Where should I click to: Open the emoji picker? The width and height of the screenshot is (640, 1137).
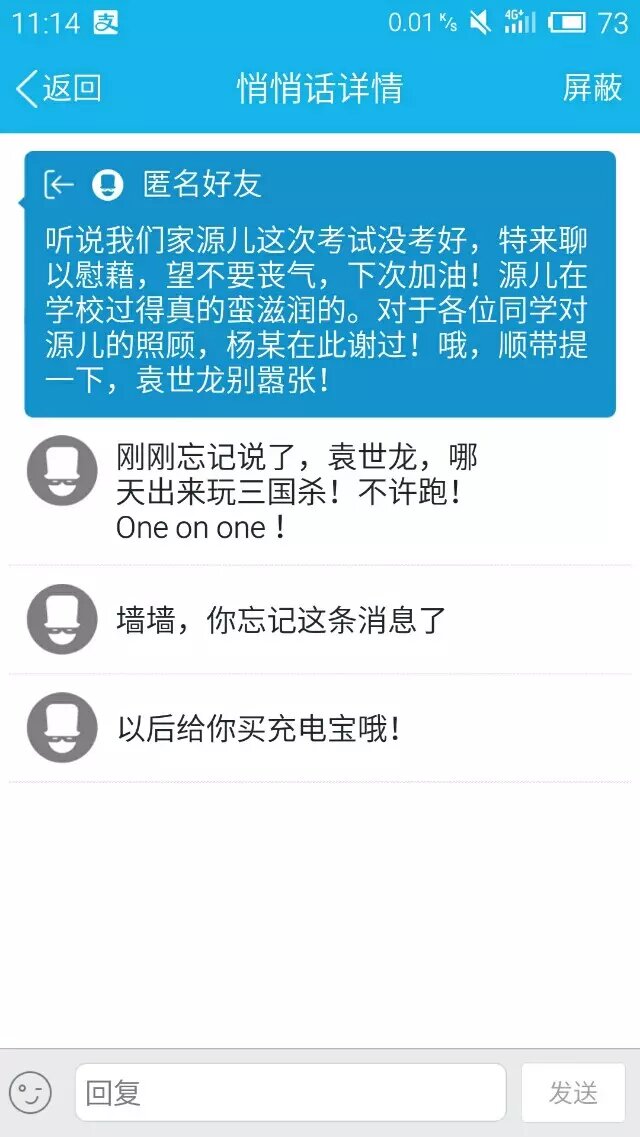(x=30, y=1093)
